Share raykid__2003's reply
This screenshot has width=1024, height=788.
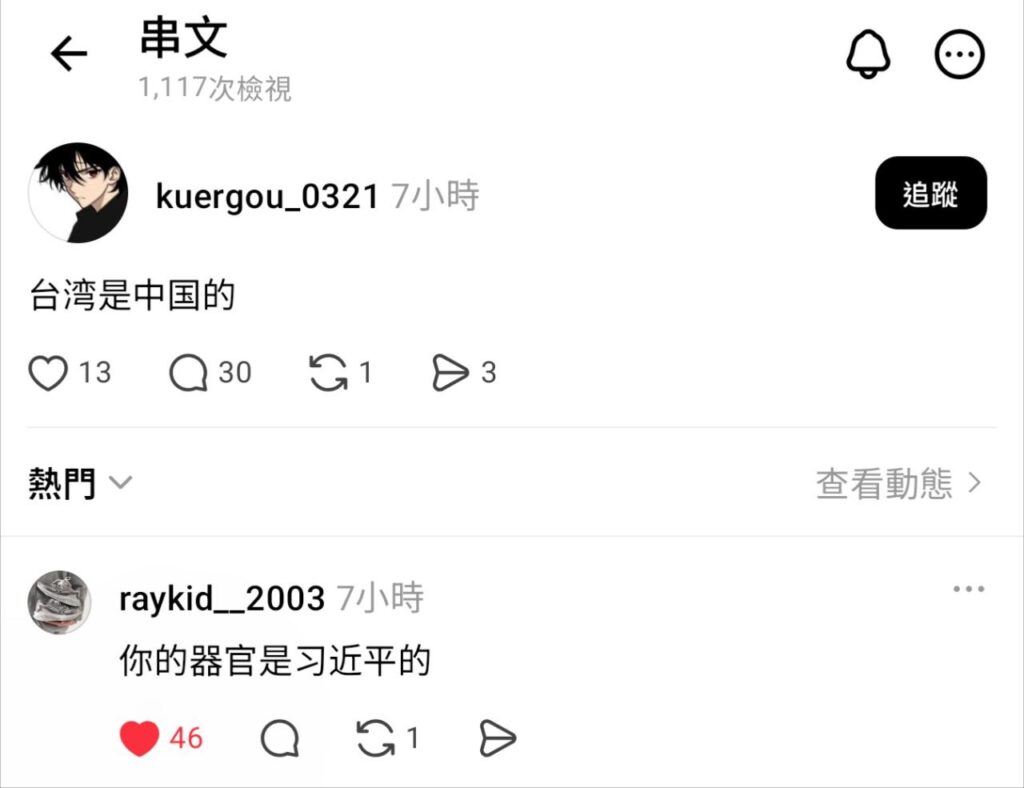tap(498, 738)
